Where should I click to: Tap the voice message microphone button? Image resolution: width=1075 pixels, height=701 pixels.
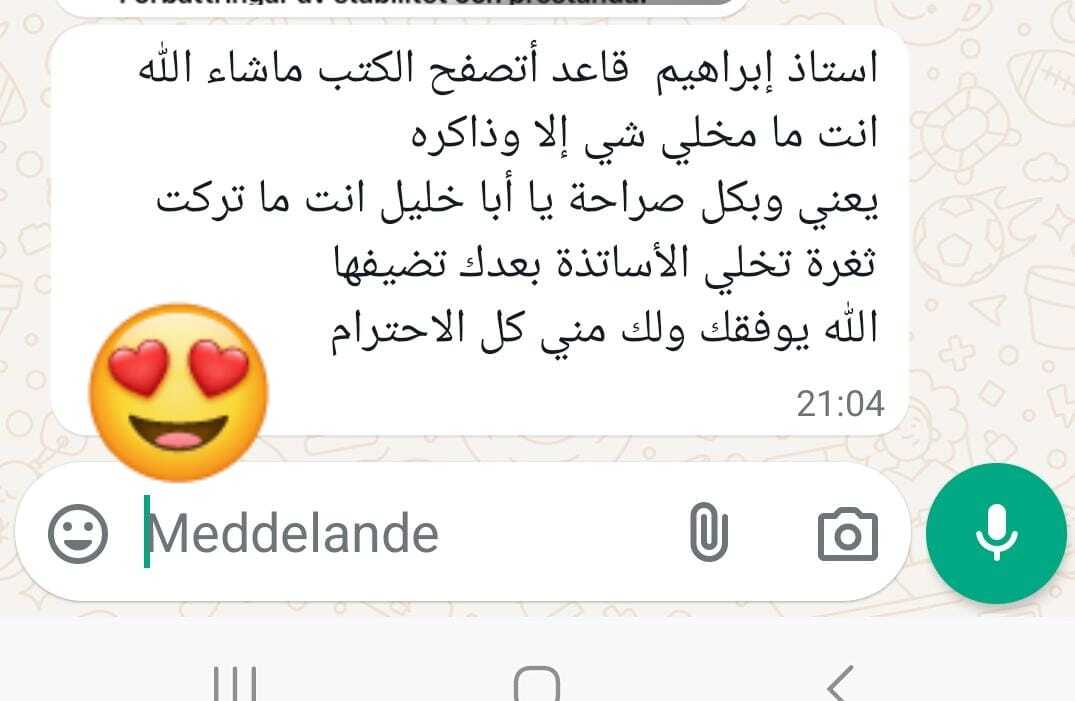[x=995, y=533]
